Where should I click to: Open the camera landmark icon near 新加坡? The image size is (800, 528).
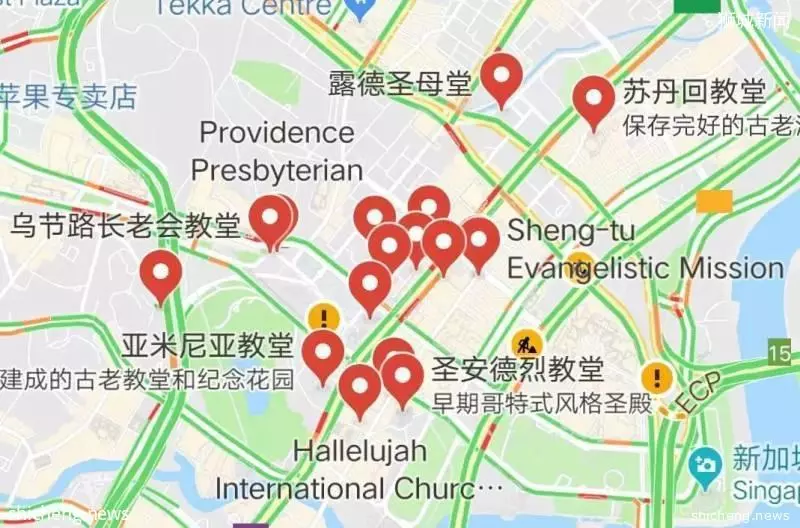coord(706,464)
